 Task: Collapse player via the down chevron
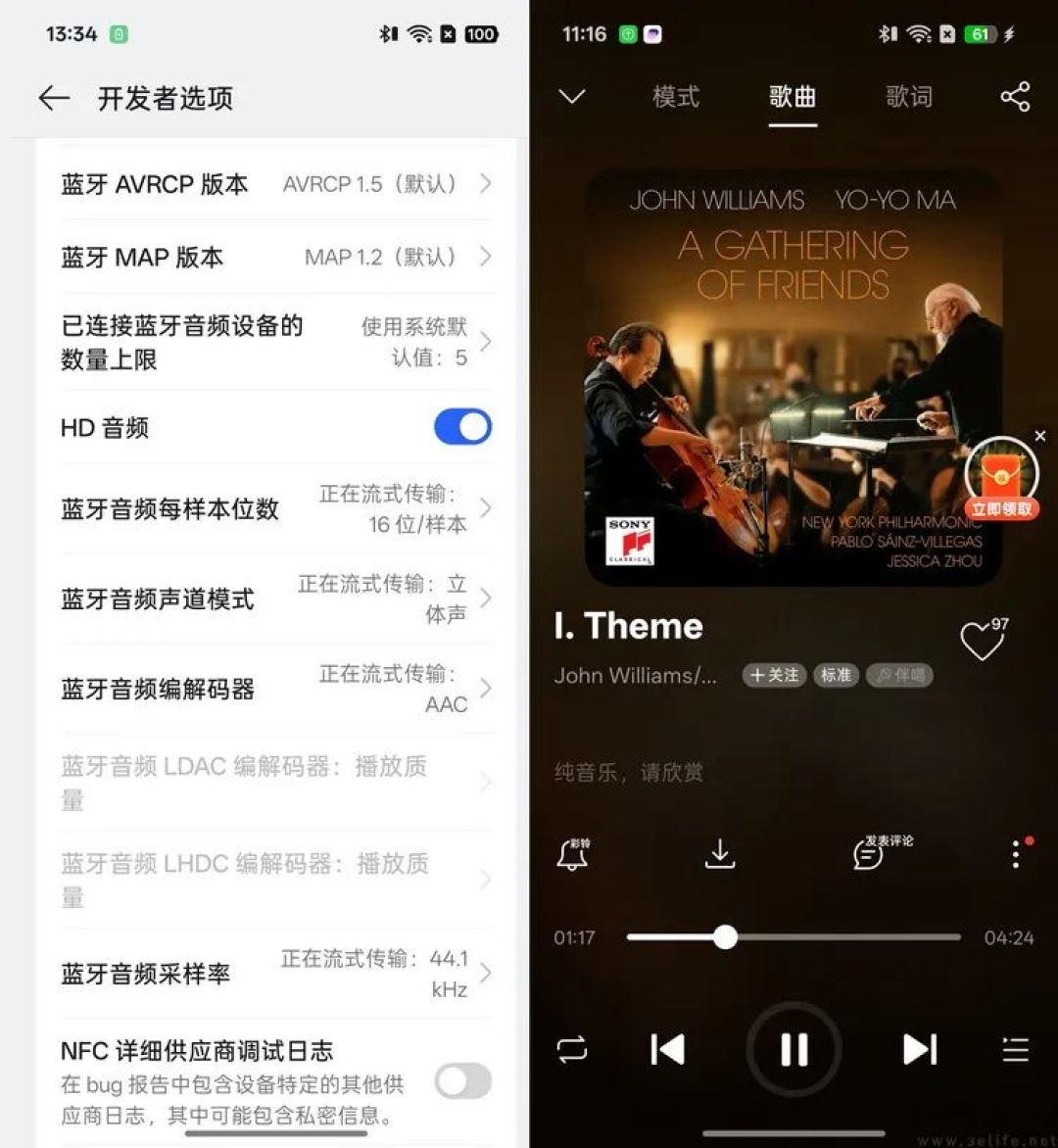[x=571, y=96]
